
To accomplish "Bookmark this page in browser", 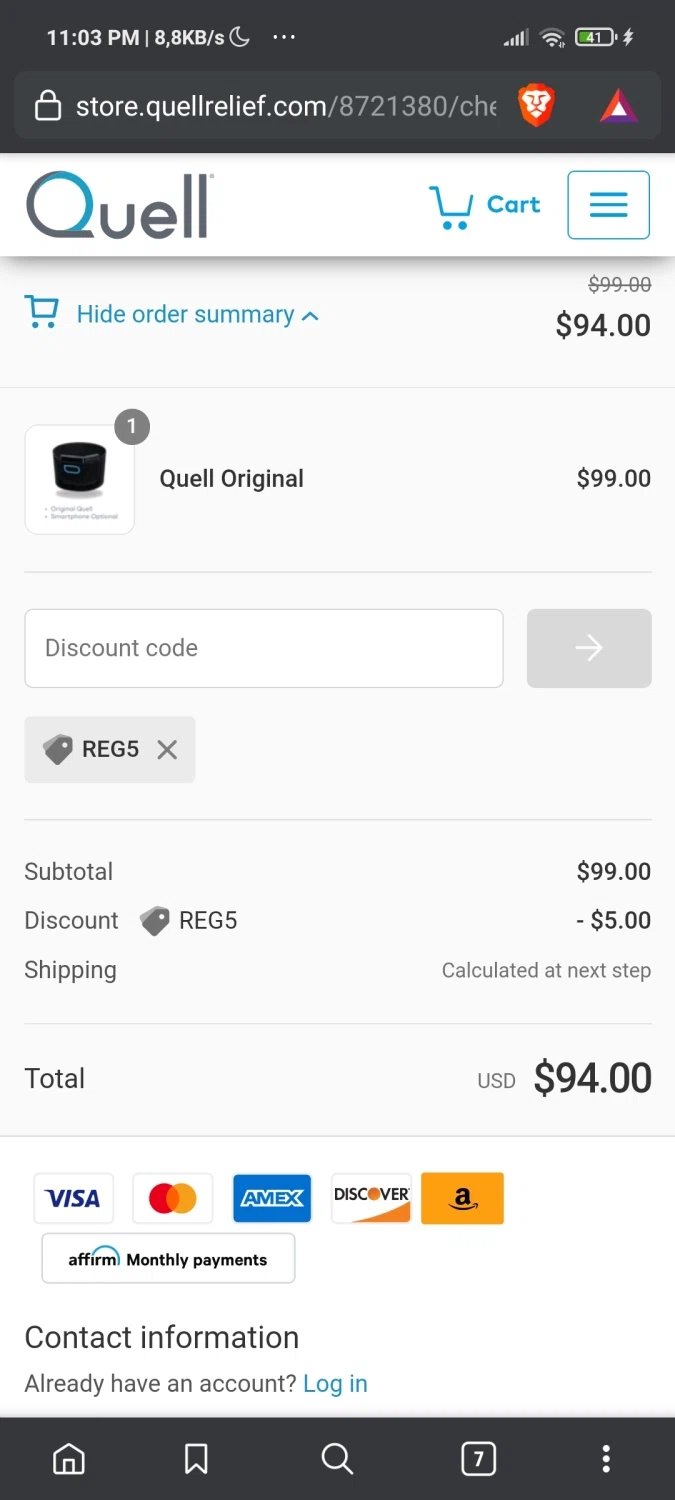I will click(196, 1459).
